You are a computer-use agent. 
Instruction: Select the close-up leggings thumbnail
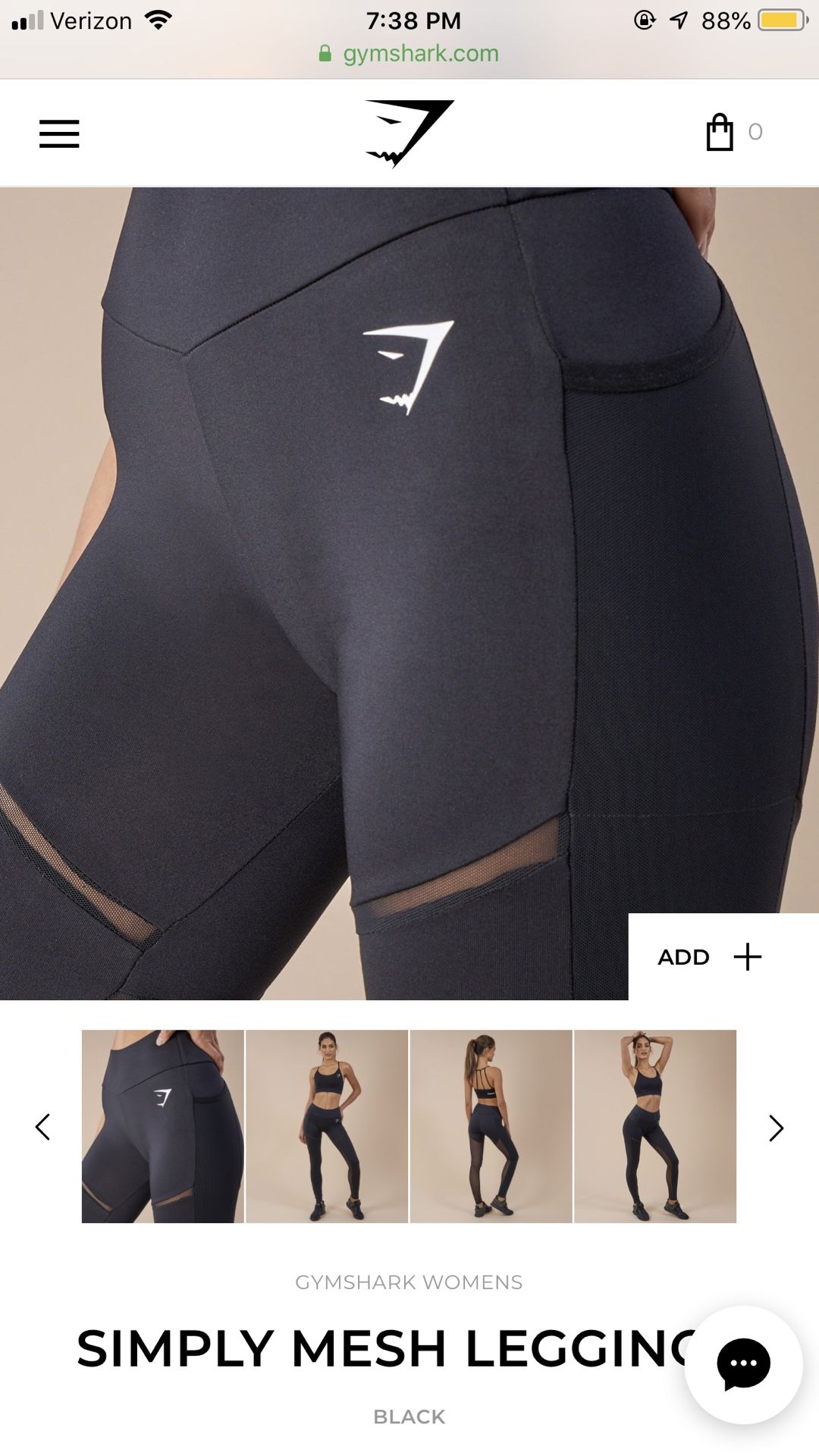(x=163, y=1126)
